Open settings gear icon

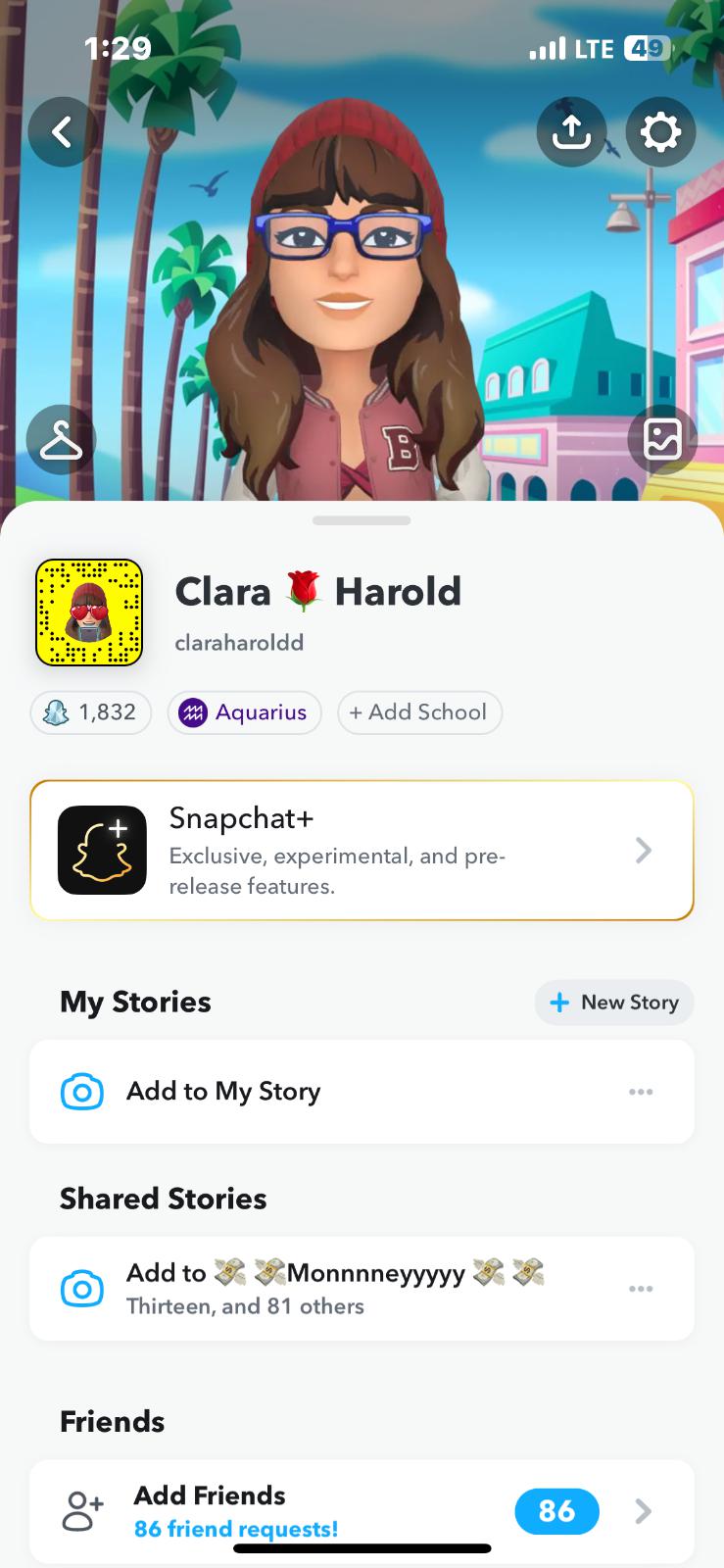tap(660, 131)
